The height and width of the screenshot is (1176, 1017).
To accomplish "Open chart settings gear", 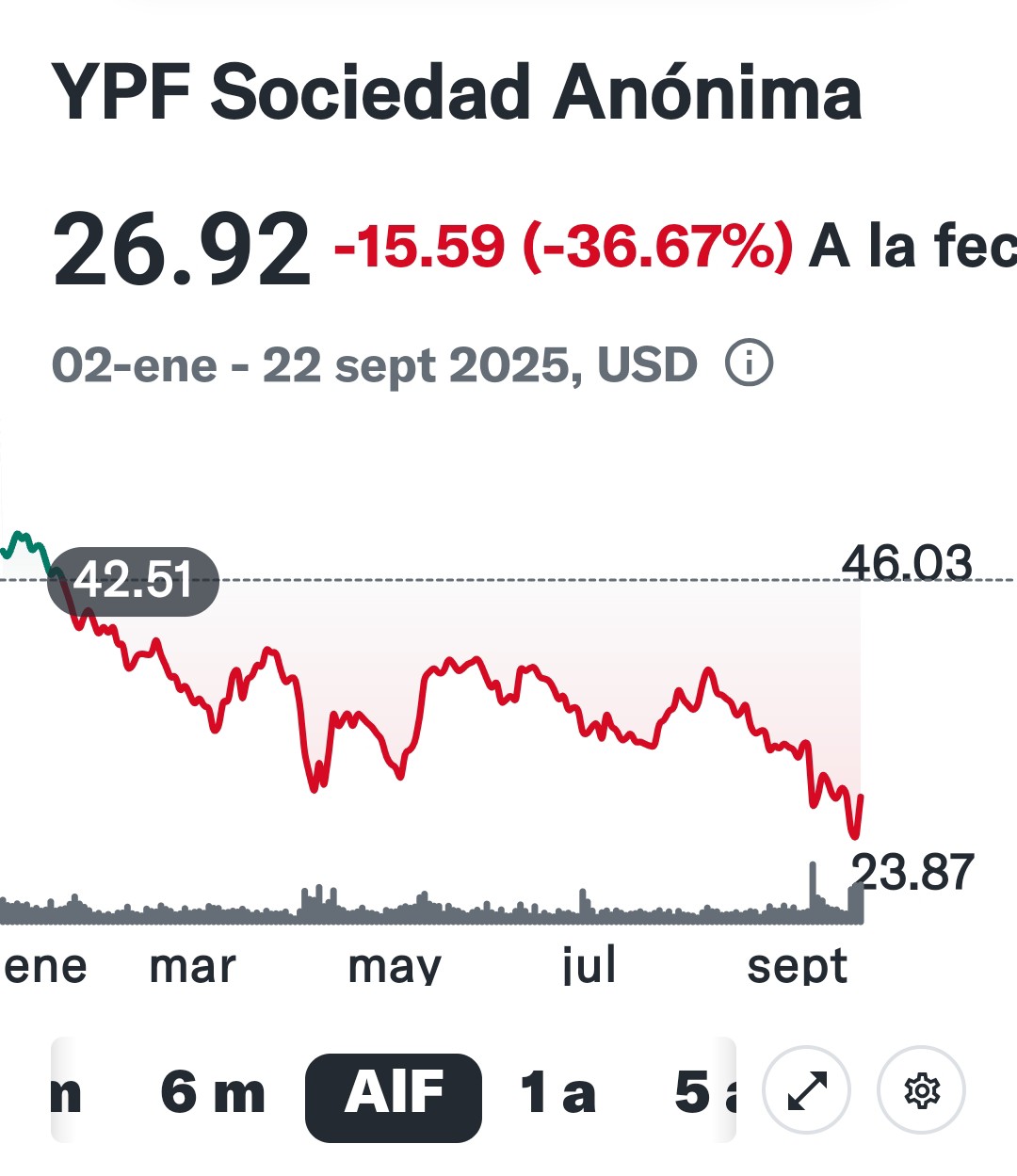I will pos(921,1090).
